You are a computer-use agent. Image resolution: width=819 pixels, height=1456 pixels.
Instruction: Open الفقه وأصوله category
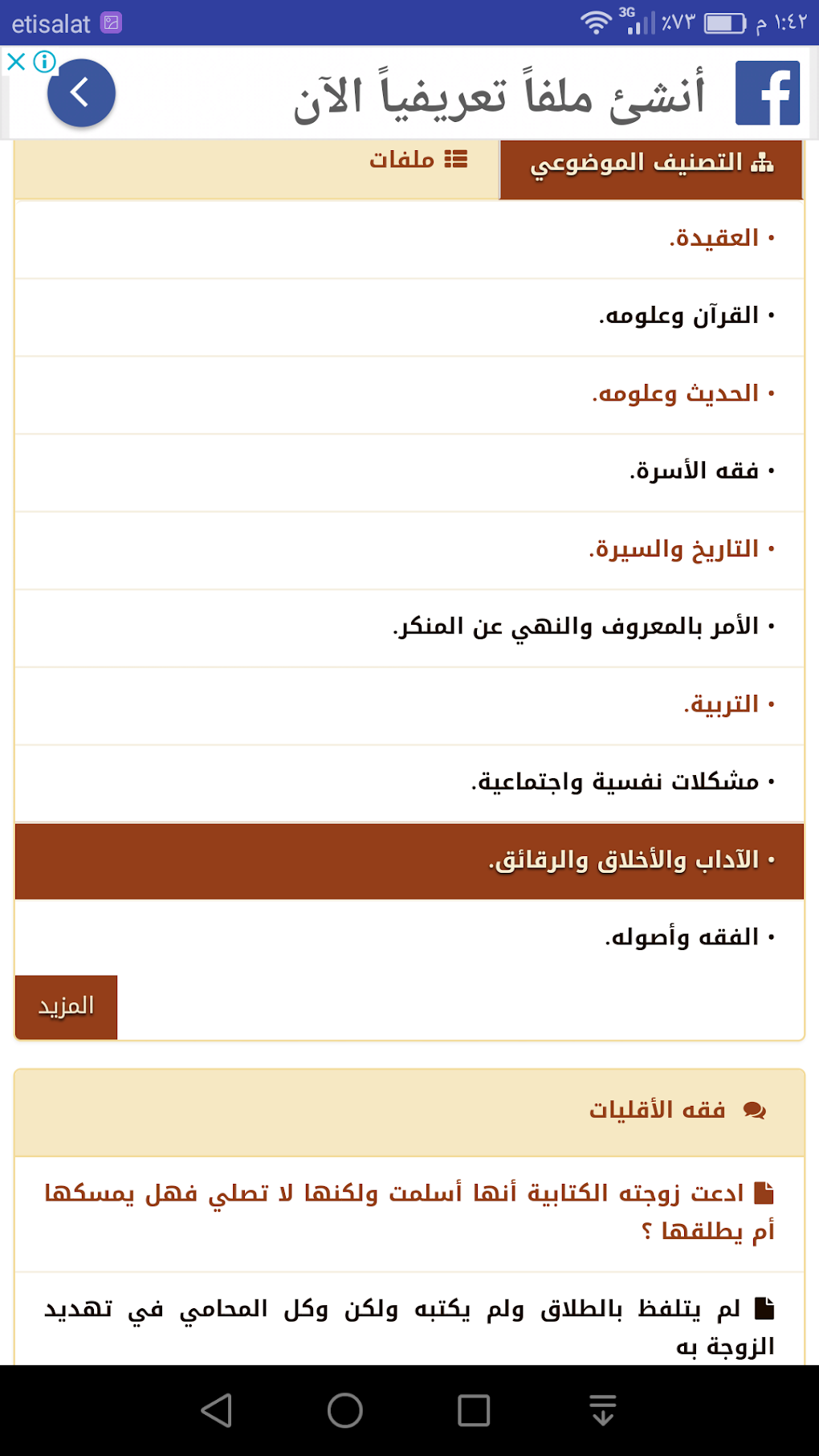click(409, 937)
